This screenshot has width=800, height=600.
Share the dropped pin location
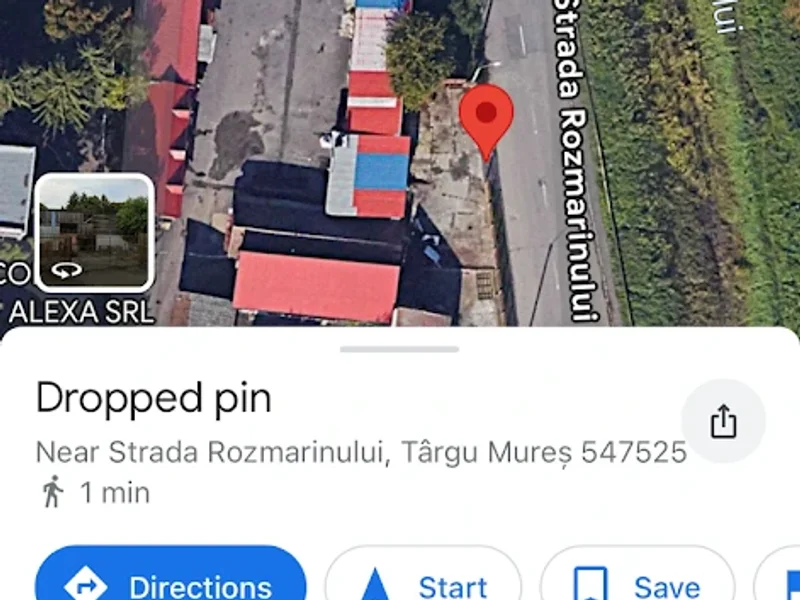723,422
